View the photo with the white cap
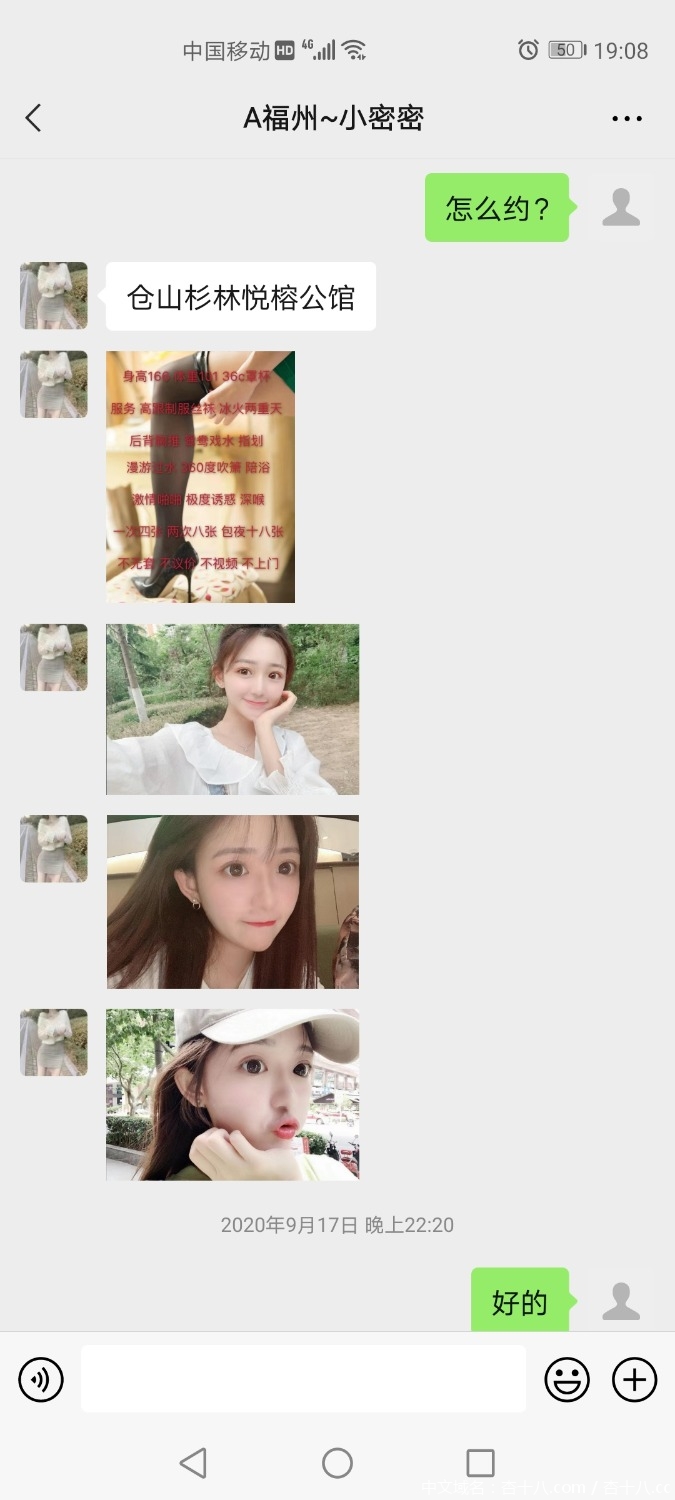The height and width of the screenshot is (1500, 675). pos(232,1094)
